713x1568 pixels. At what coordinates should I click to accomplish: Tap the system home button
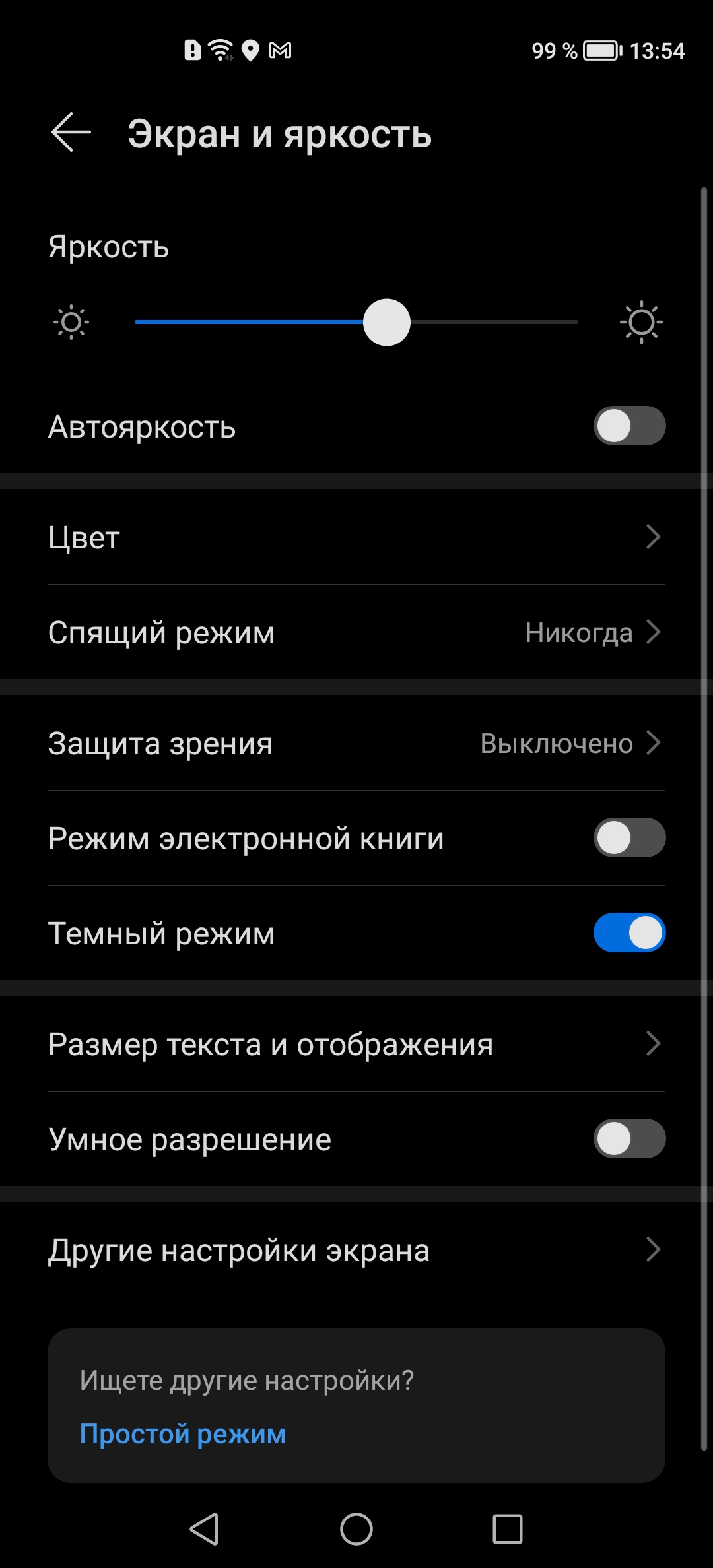coord(356,1528)
